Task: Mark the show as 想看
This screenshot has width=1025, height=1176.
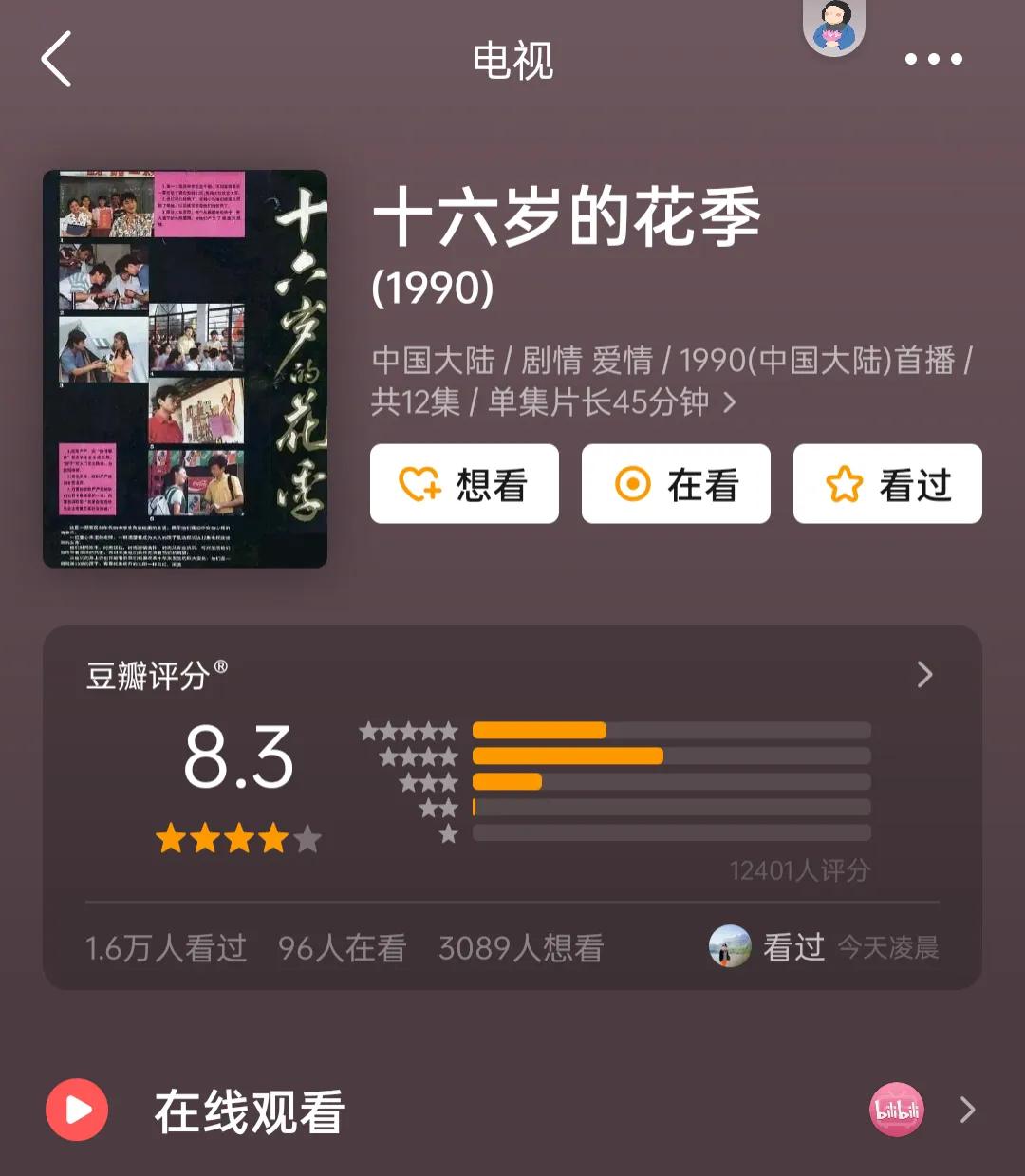Action: click(x=464, y=483)
